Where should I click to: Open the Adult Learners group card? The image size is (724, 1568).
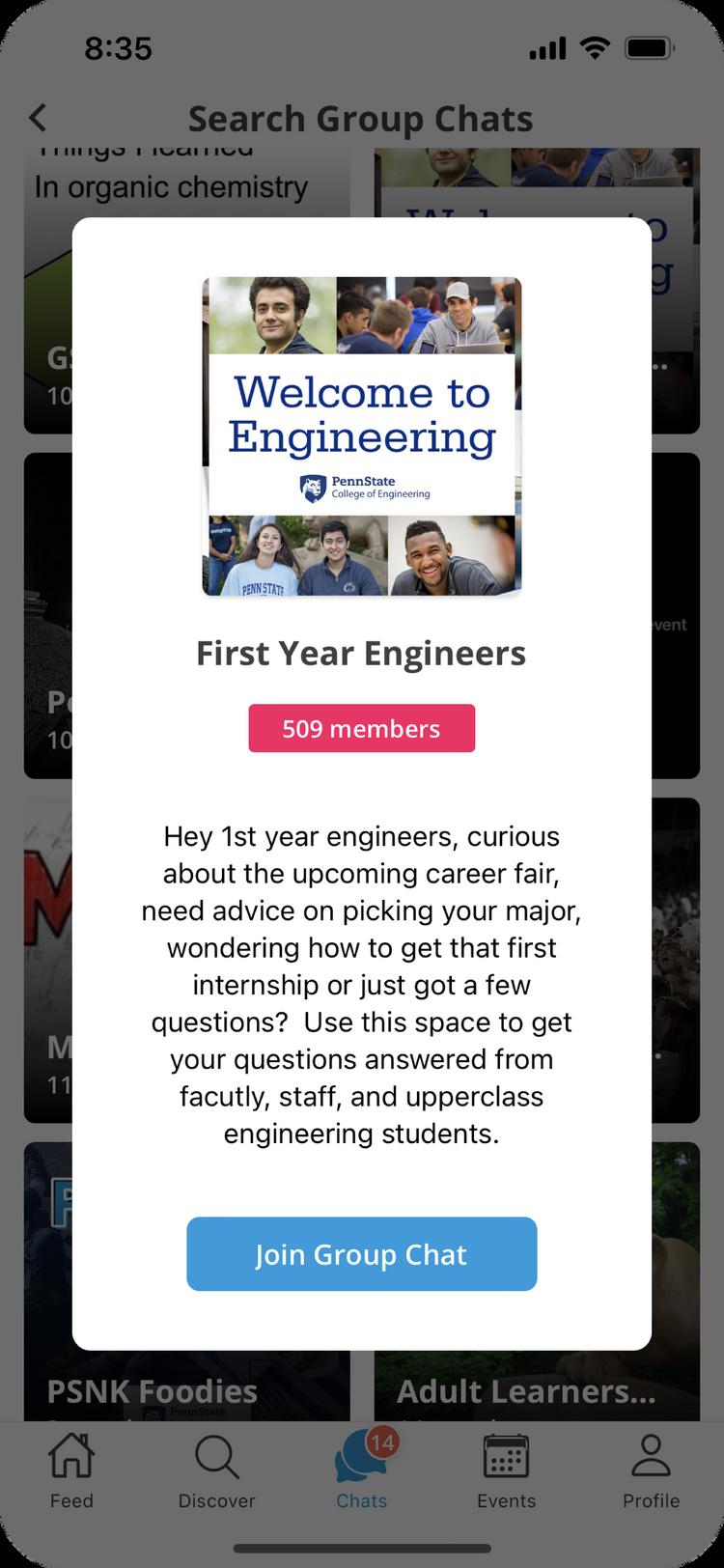click(x=536, y=1386)
